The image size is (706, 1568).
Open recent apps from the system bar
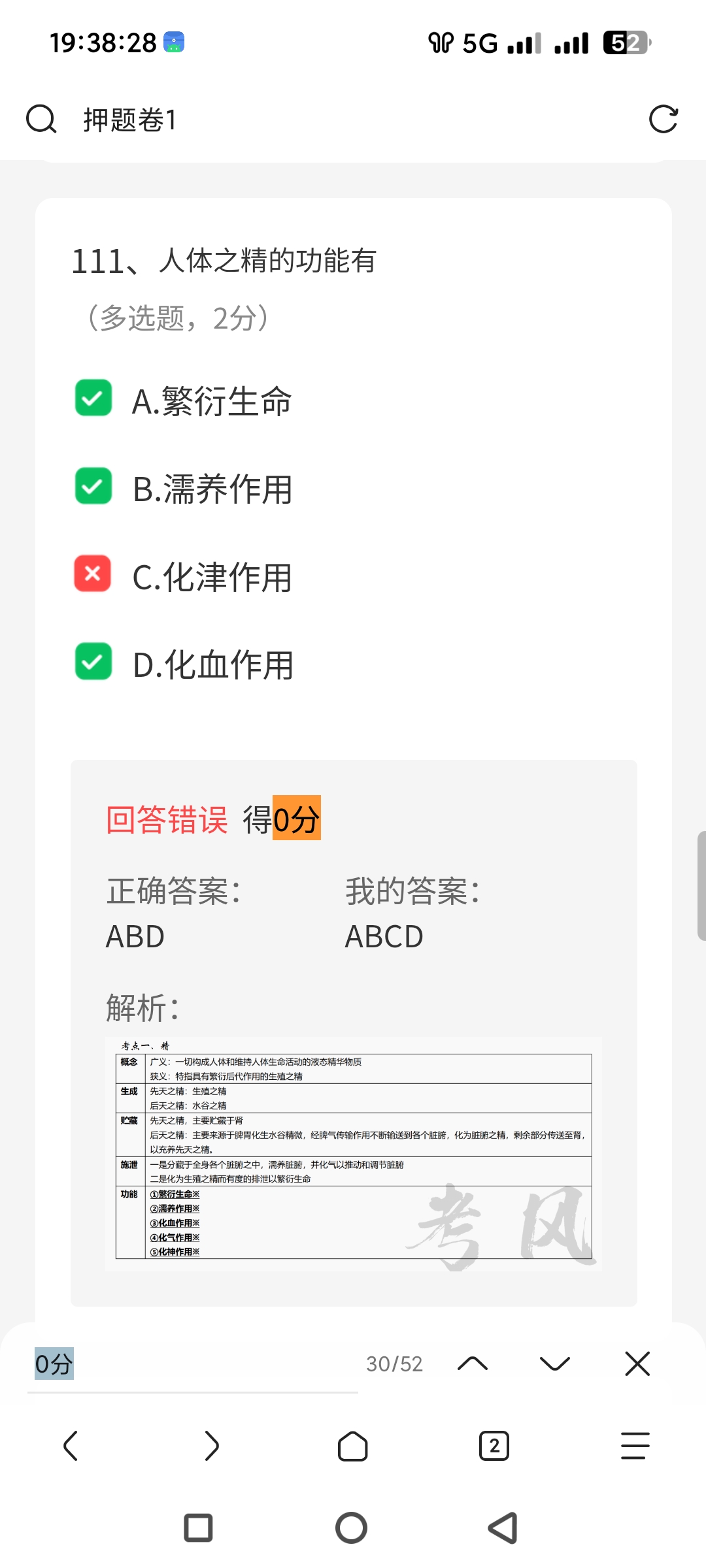coord(199,1528)
